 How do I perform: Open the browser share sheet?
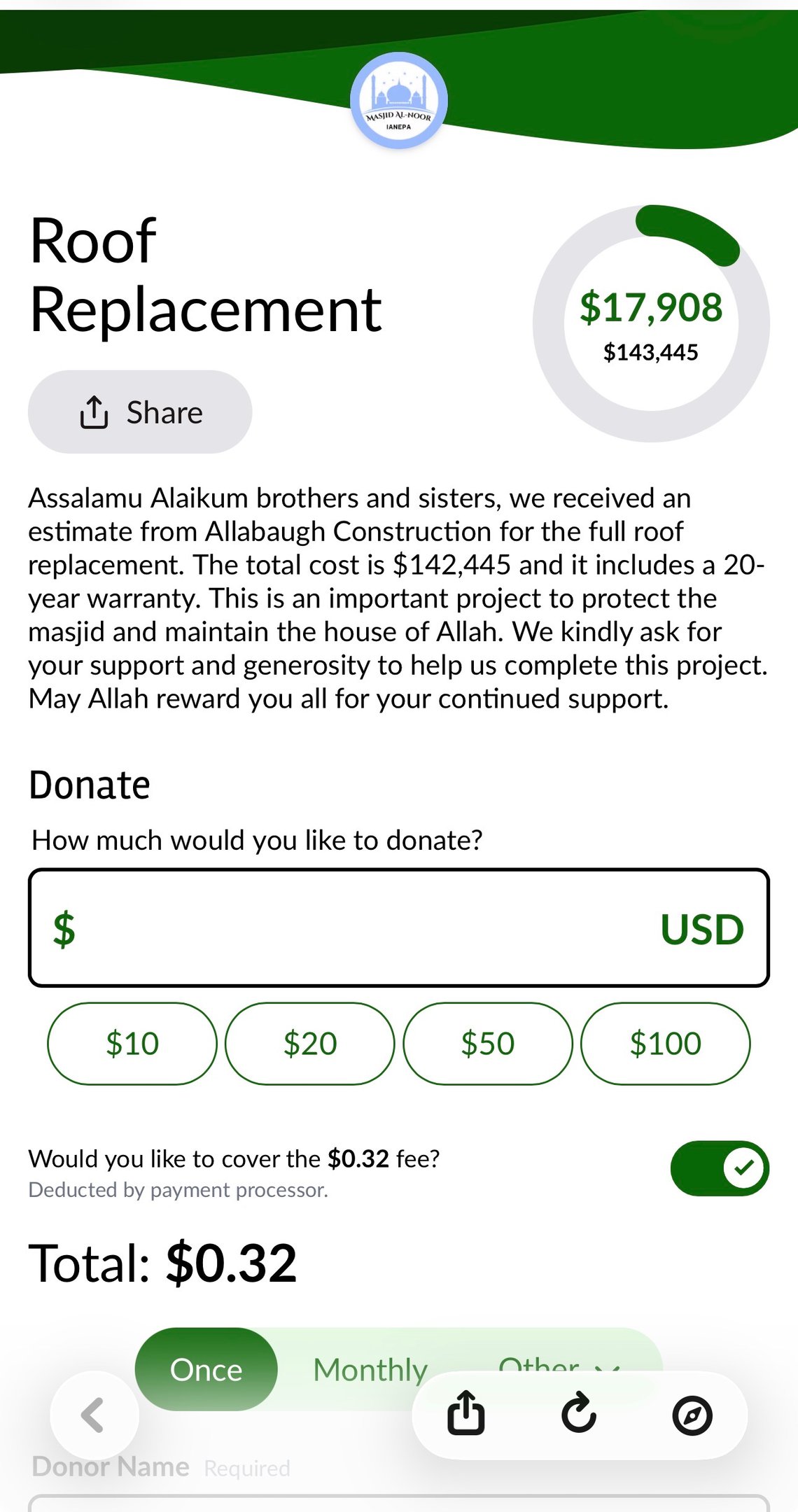coord(466,1414)
